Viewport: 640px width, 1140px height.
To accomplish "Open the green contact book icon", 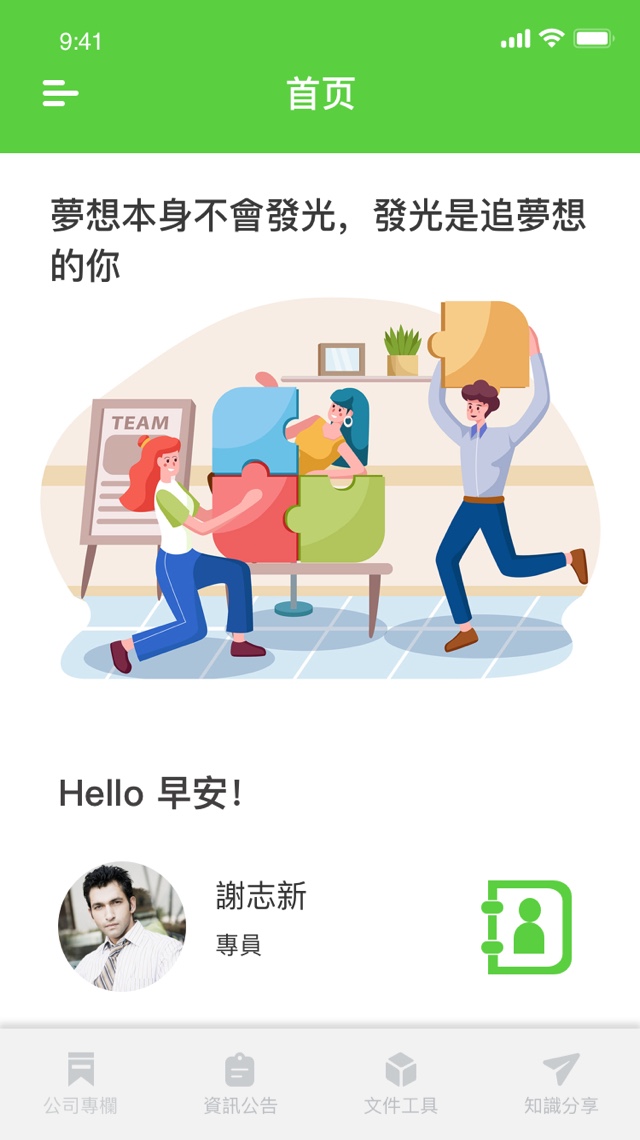I will coord(526,927).
